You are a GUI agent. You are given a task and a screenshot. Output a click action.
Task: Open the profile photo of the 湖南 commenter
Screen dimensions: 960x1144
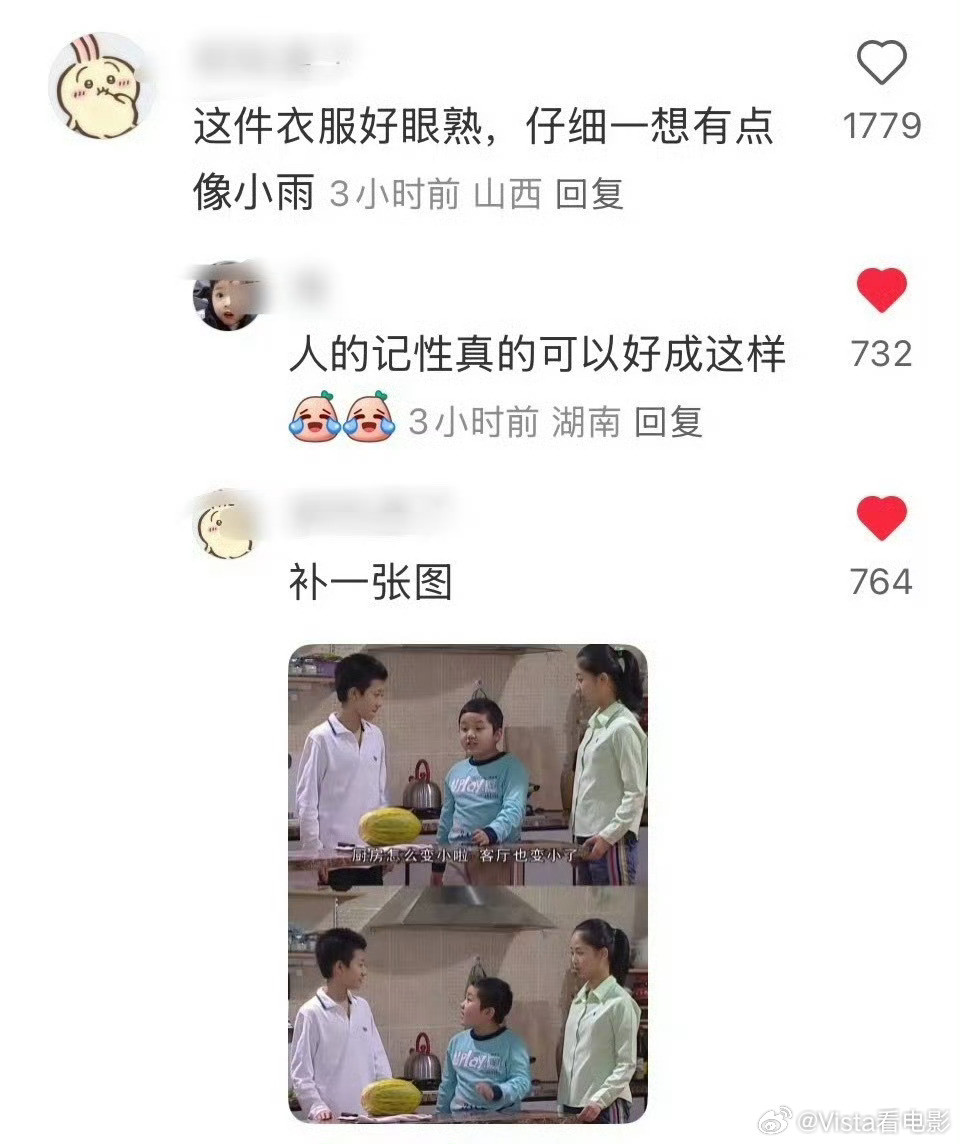click(226, 297)
